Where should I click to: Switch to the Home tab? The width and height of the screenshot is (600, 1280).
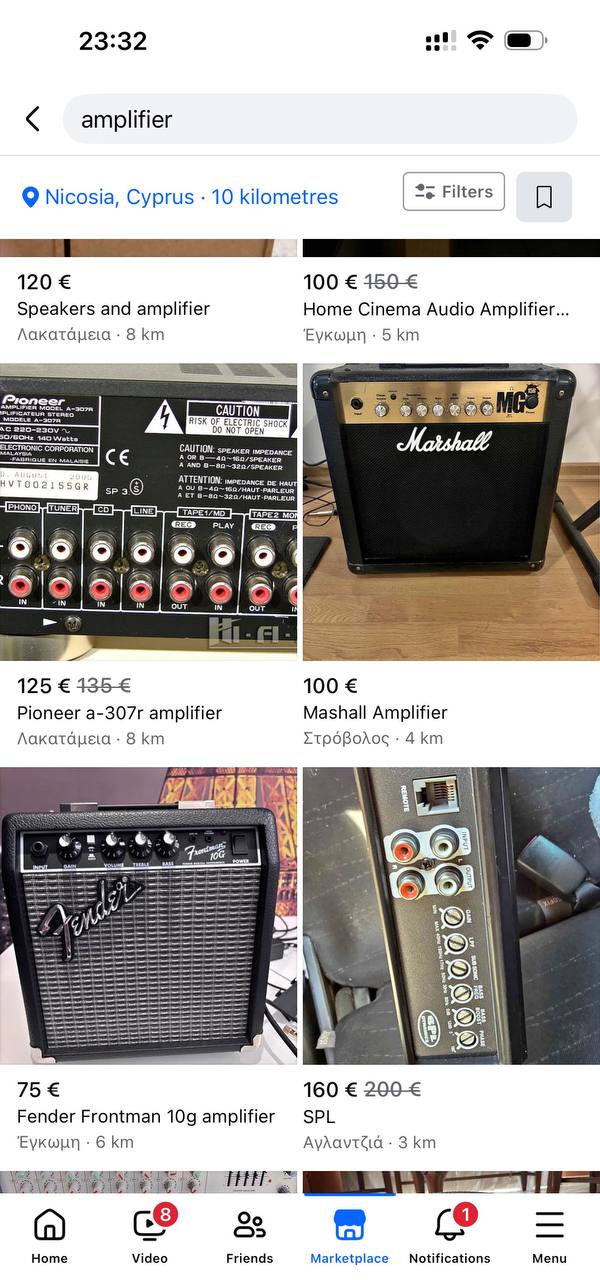(49, 1236)
